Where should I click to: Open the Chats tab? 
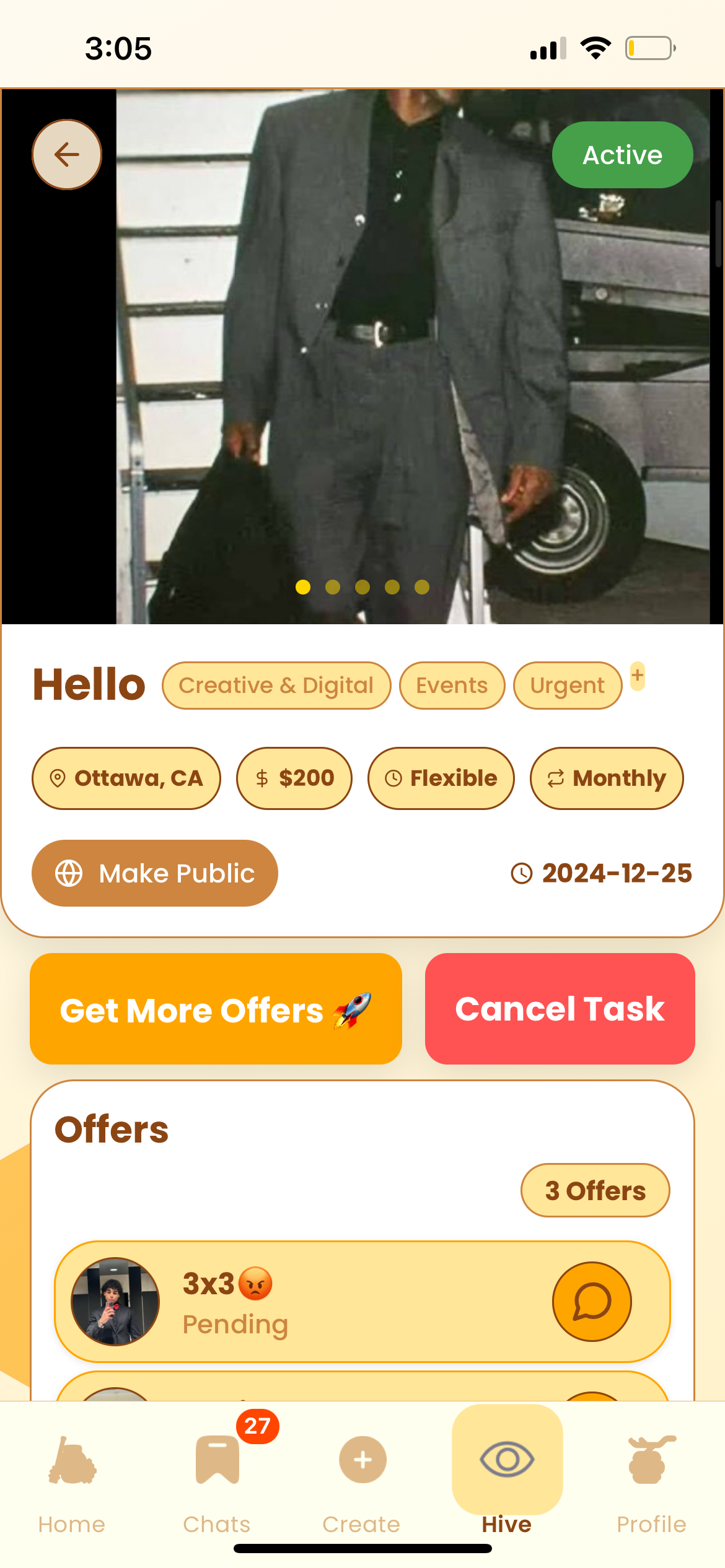point(217,1480)
